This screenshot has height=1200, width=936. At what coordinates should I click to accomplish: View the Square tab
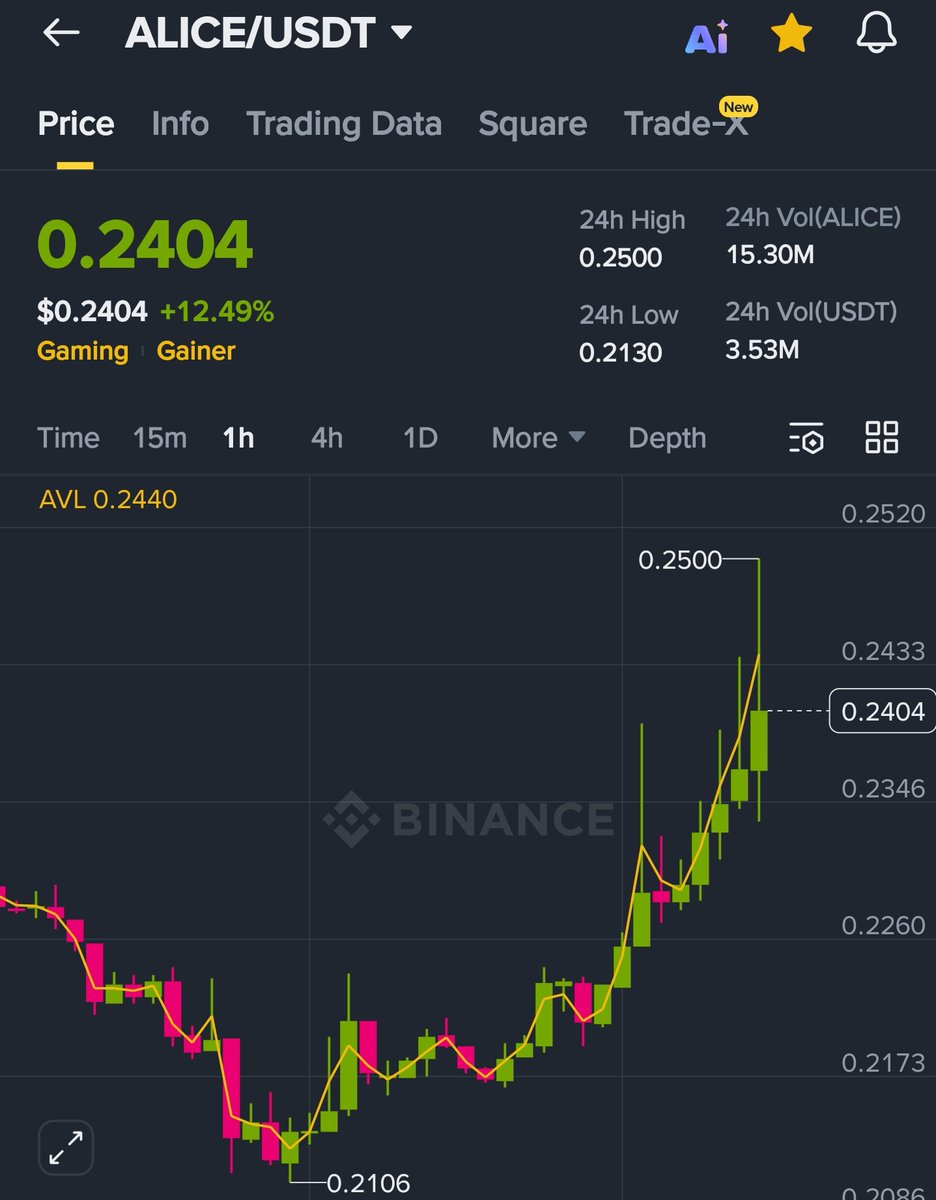click(532, 124)
